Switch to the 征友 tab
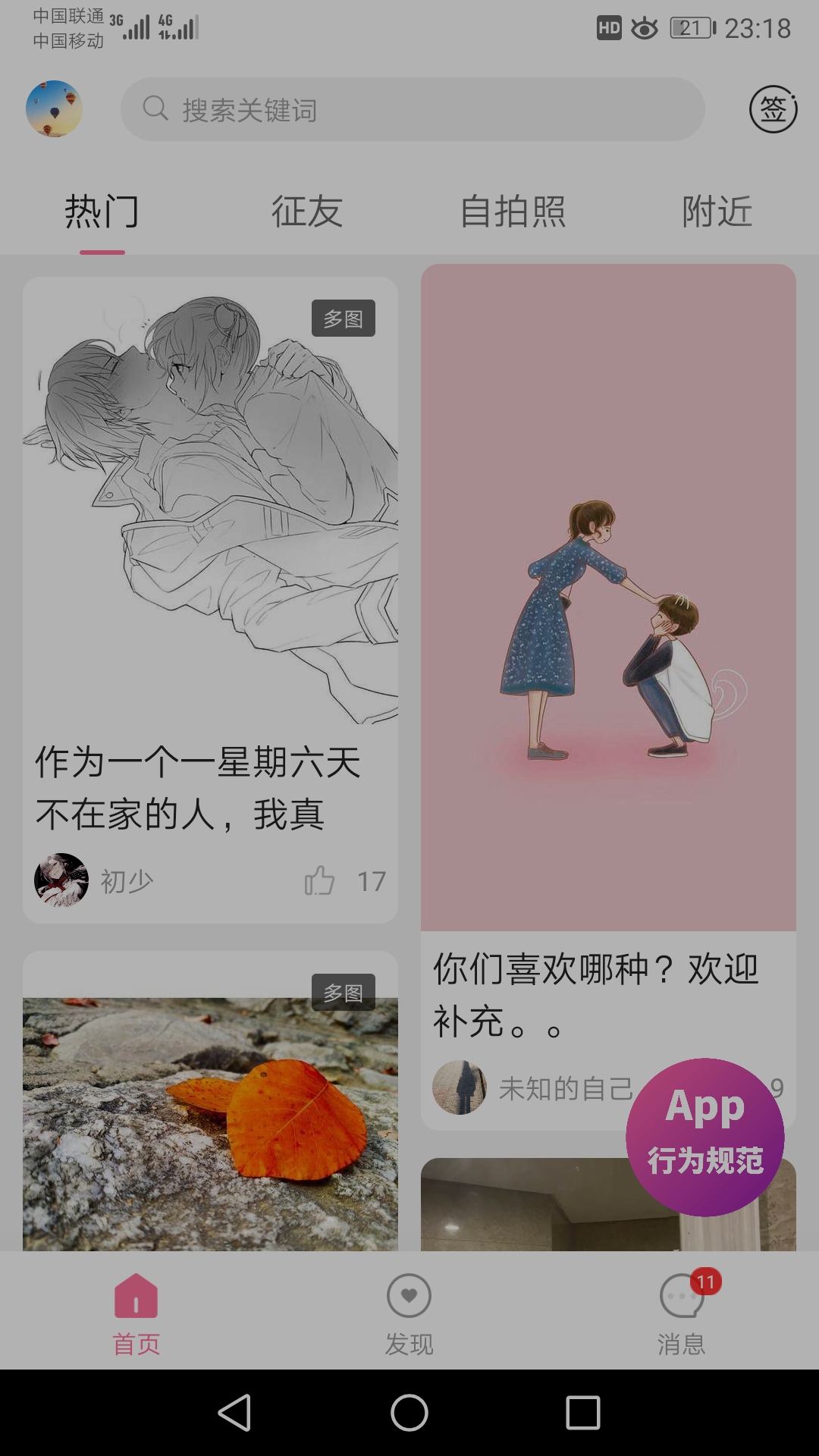 307,212
